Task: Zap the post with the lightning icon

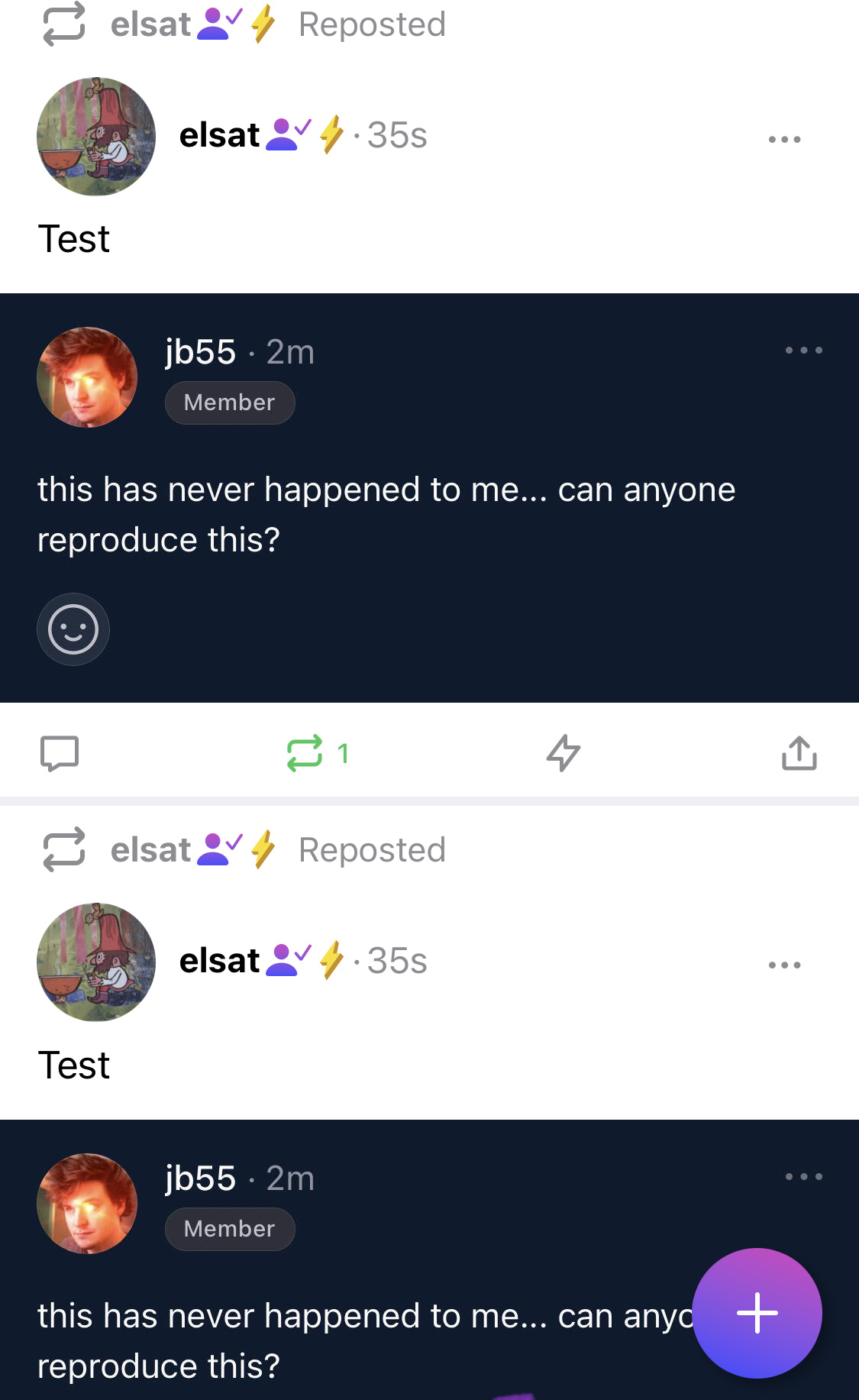Action: pos(564,753)
